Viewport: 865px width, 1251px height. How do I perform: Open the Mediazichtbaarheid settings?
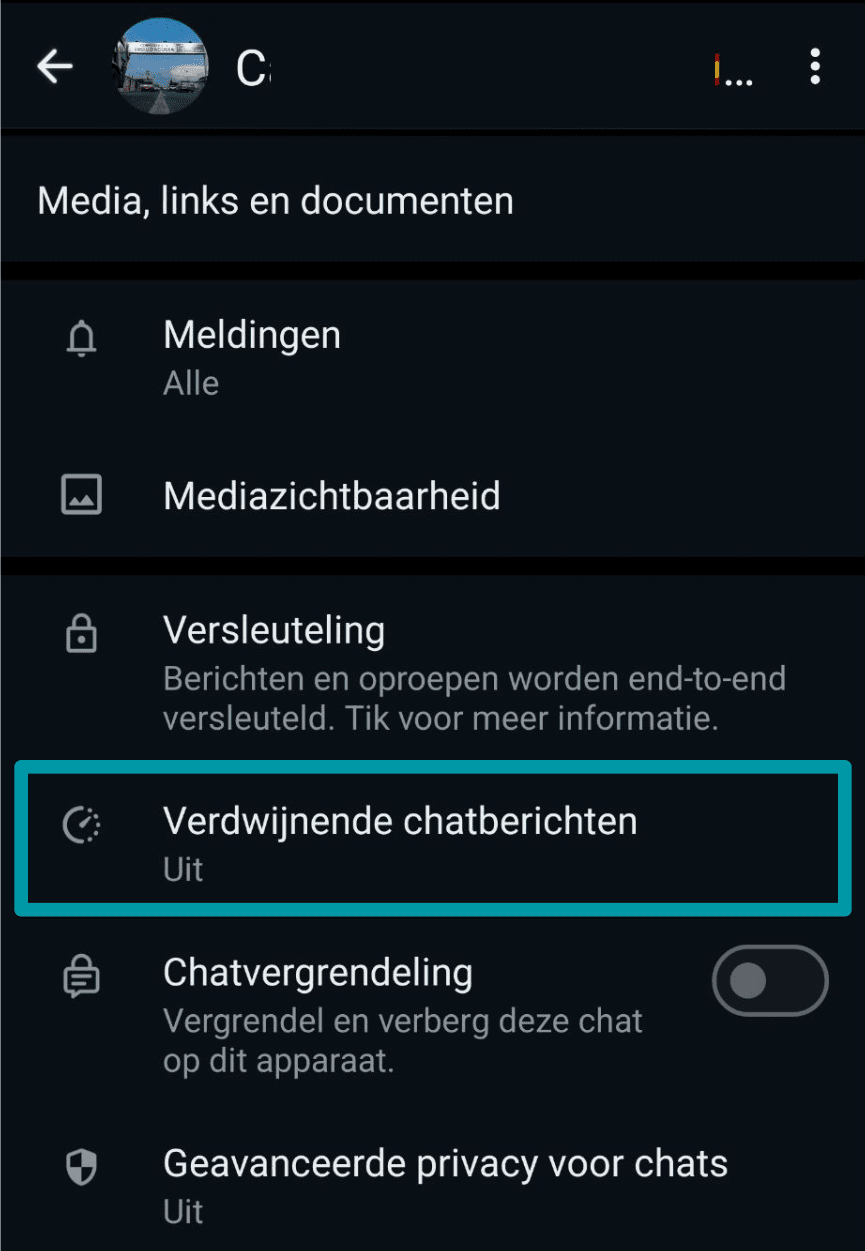(x=332, y=495)
